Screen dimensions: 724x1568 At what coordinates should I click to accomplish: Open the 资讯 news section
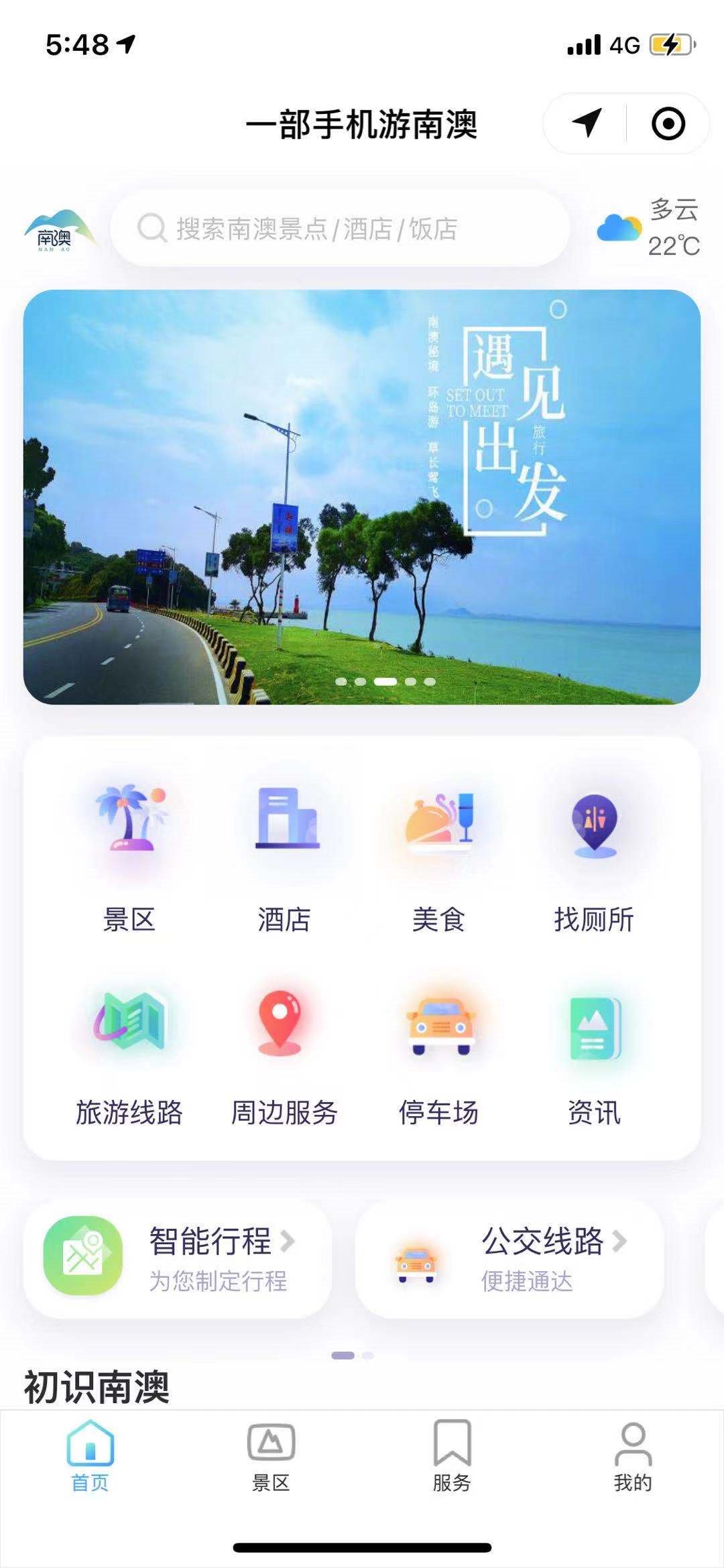pos(594,1052)
